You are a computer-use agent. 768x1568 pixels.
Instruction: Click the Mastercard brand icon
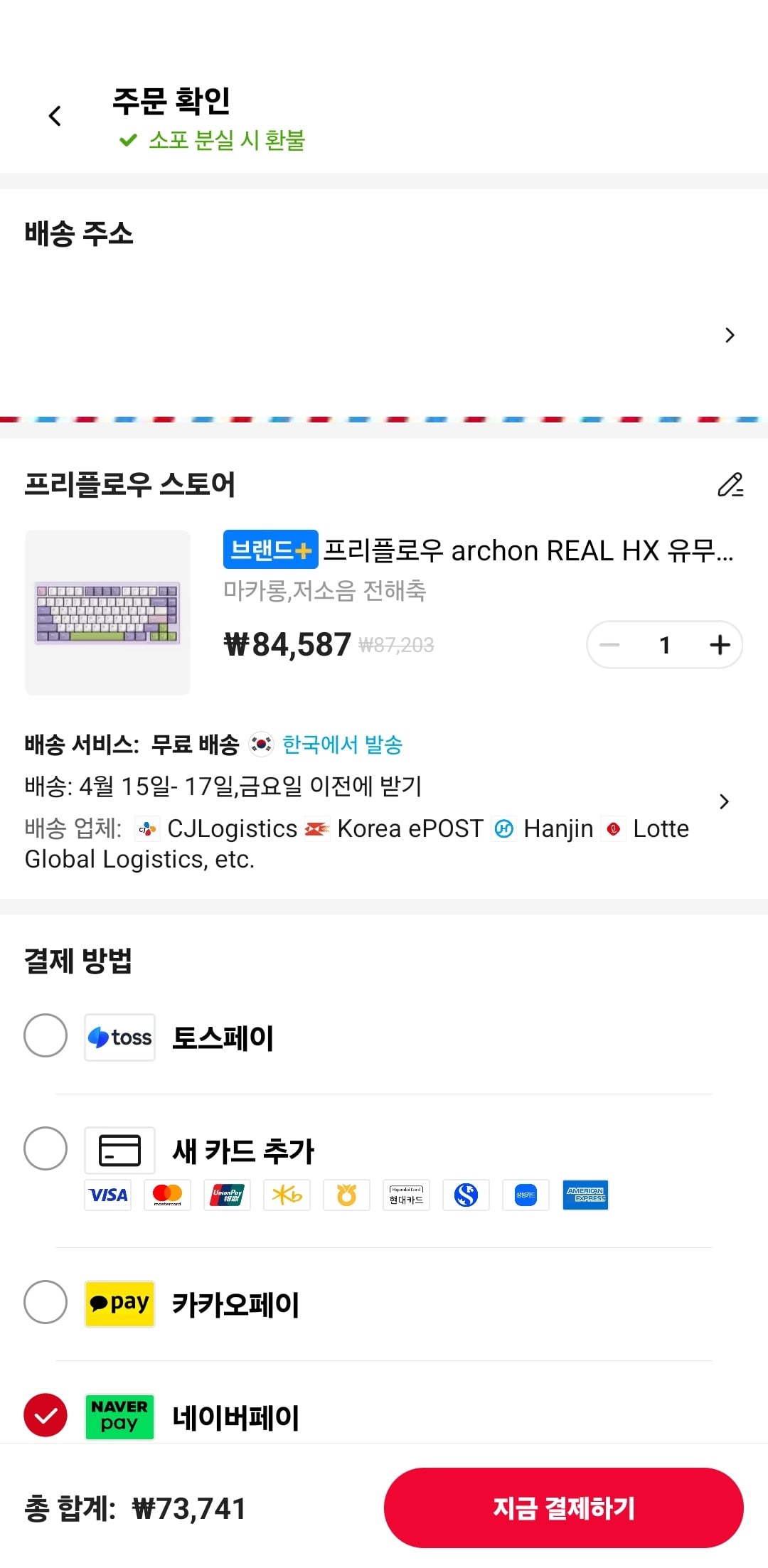[x=167, y=1195]
